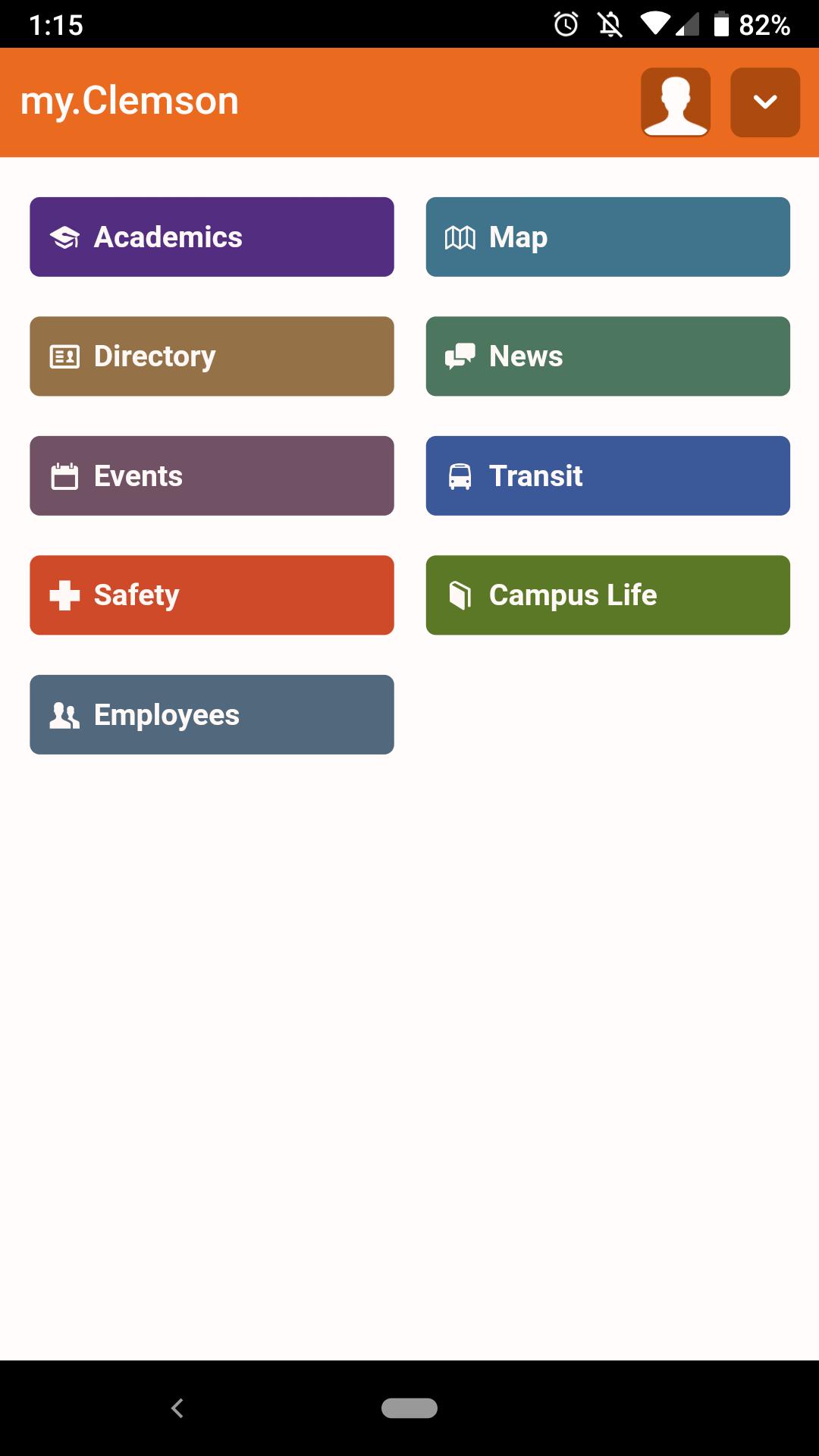
Task: Explore Campus Life
Action: [x=607, y=595]
